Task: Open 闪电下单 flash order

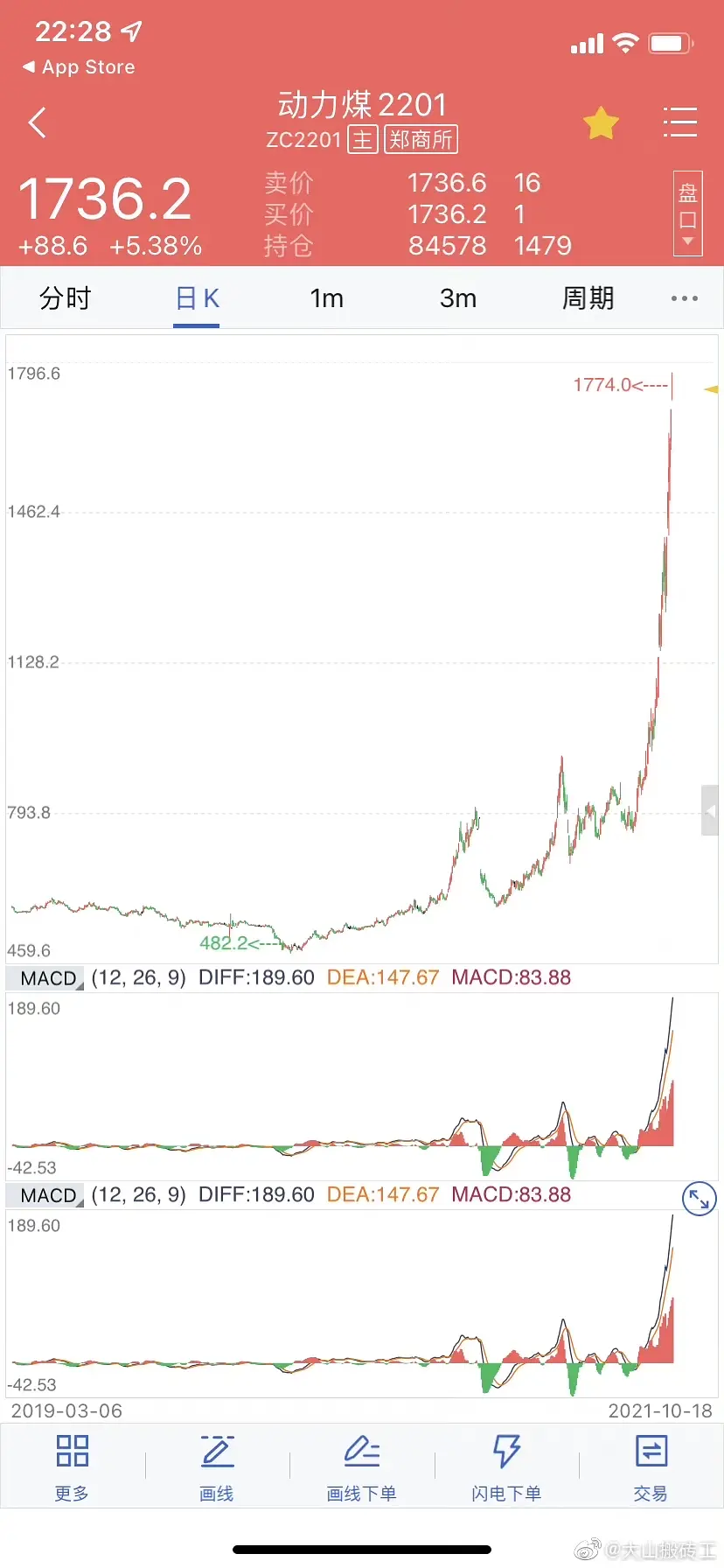Action: pyautogui.click(x=506, y=1467)
